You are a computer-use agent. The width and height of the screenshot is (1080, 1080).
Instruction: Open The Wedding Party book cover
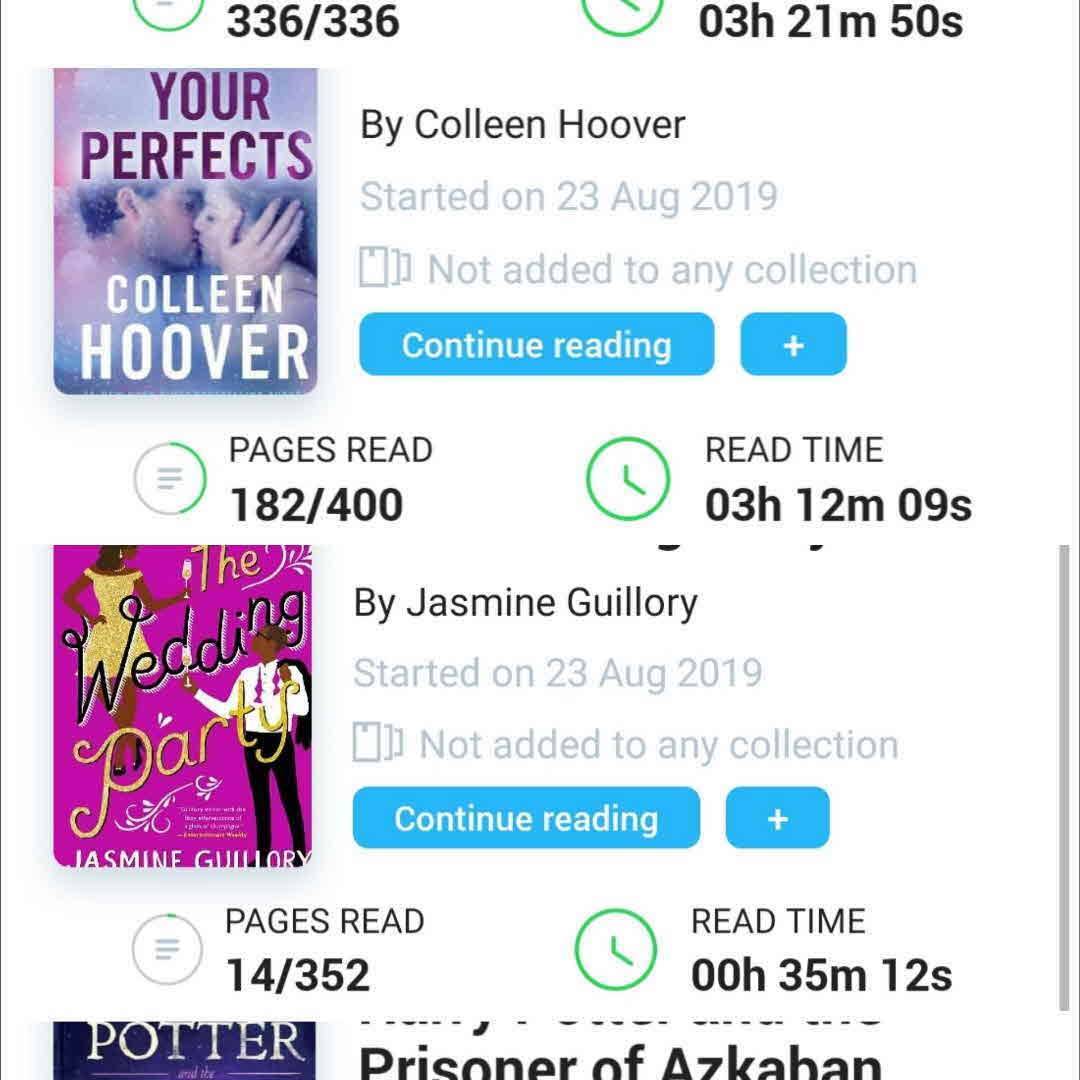pos(183,706)
